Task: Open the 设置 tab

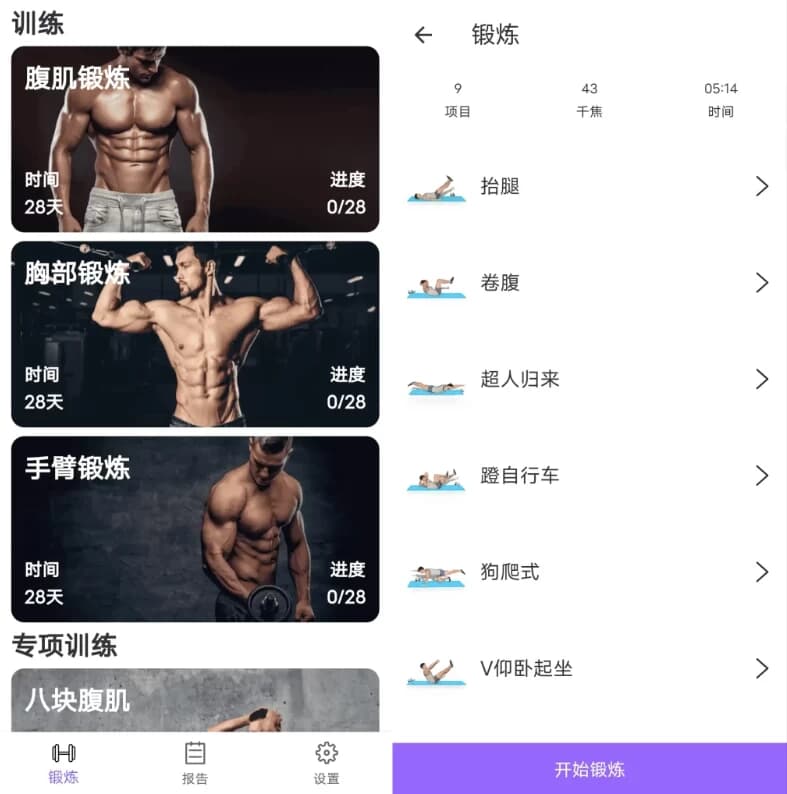Action: point(326,764)
